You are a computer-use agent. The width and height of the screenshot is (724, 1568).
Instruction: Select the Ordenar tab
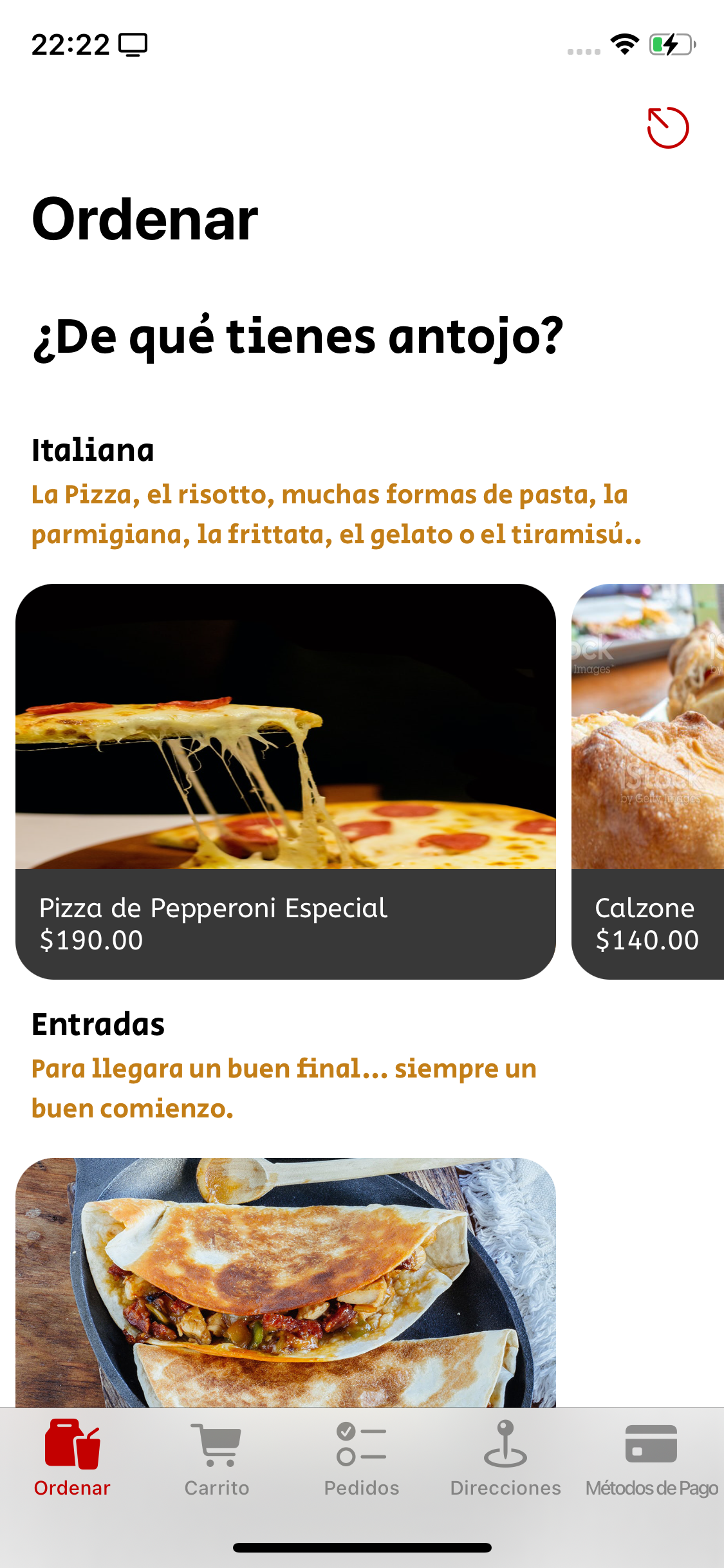72,1459
